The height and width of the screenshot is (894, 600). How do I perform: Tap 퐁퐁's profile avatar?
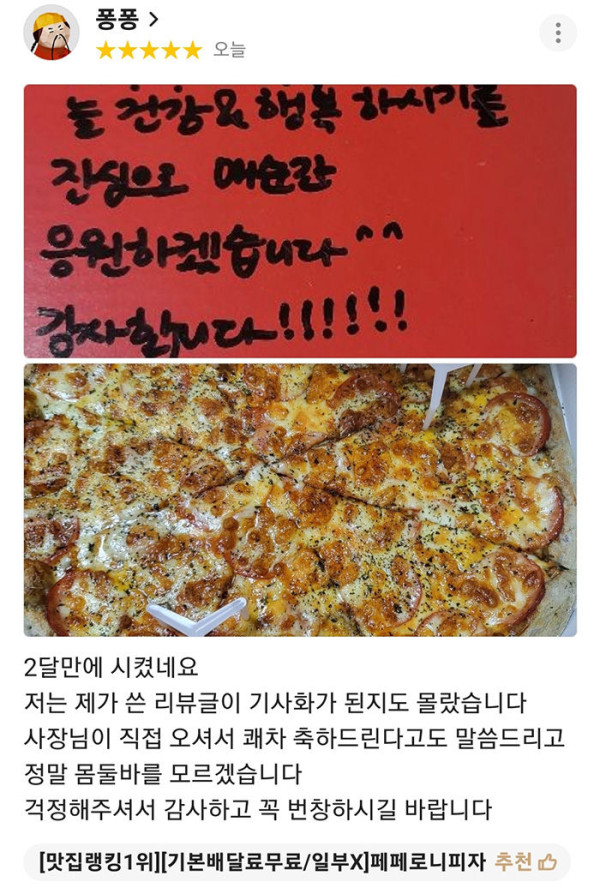click(51, 33)
